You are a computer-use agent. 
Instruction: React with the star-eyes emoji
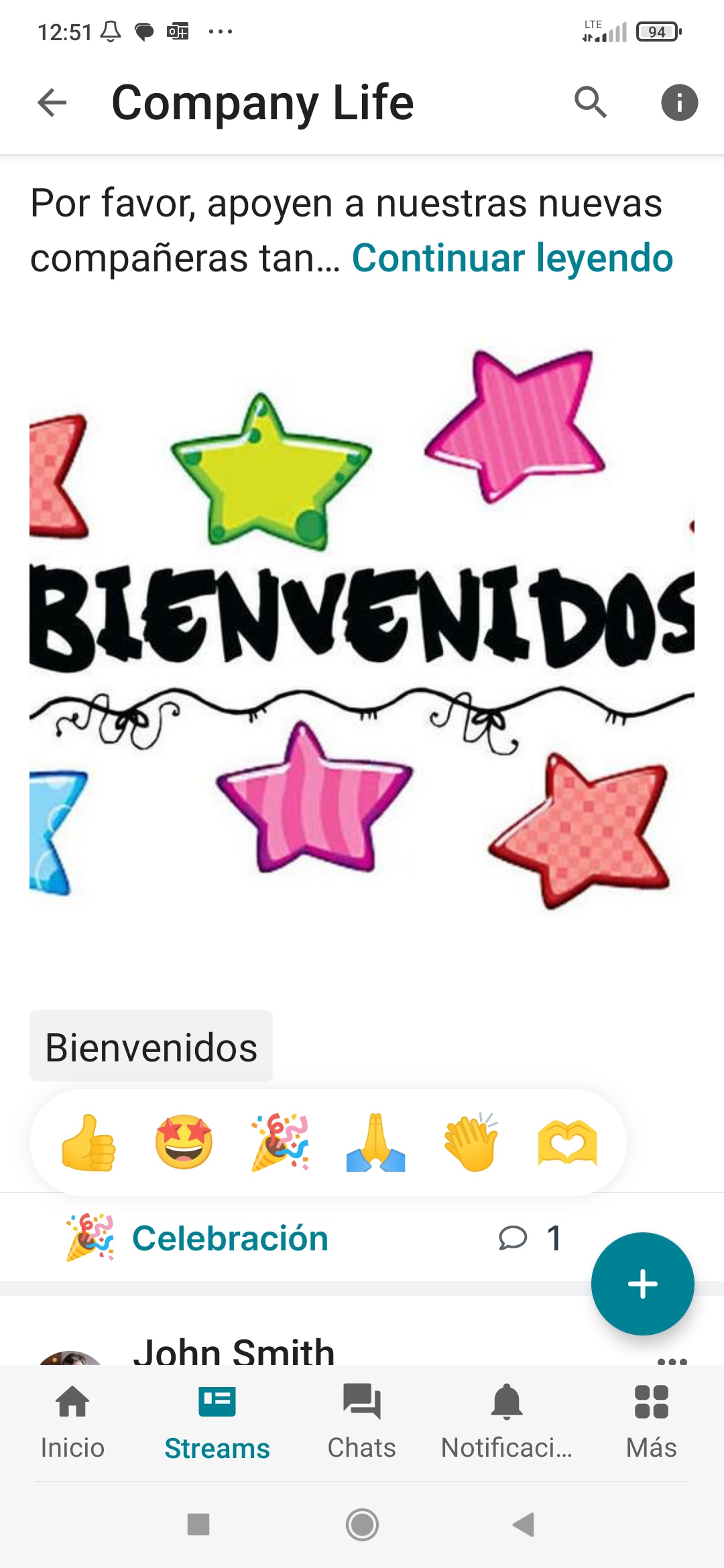click(184, 1142)
